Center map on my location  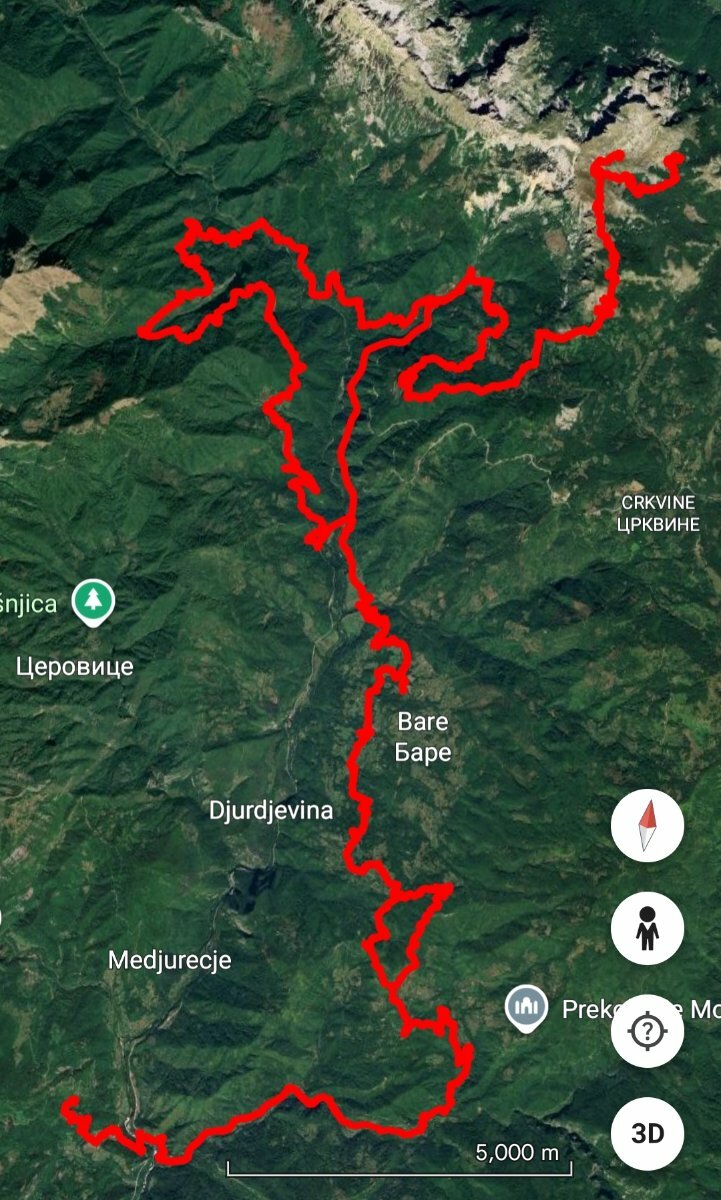tap(647, 1031)
